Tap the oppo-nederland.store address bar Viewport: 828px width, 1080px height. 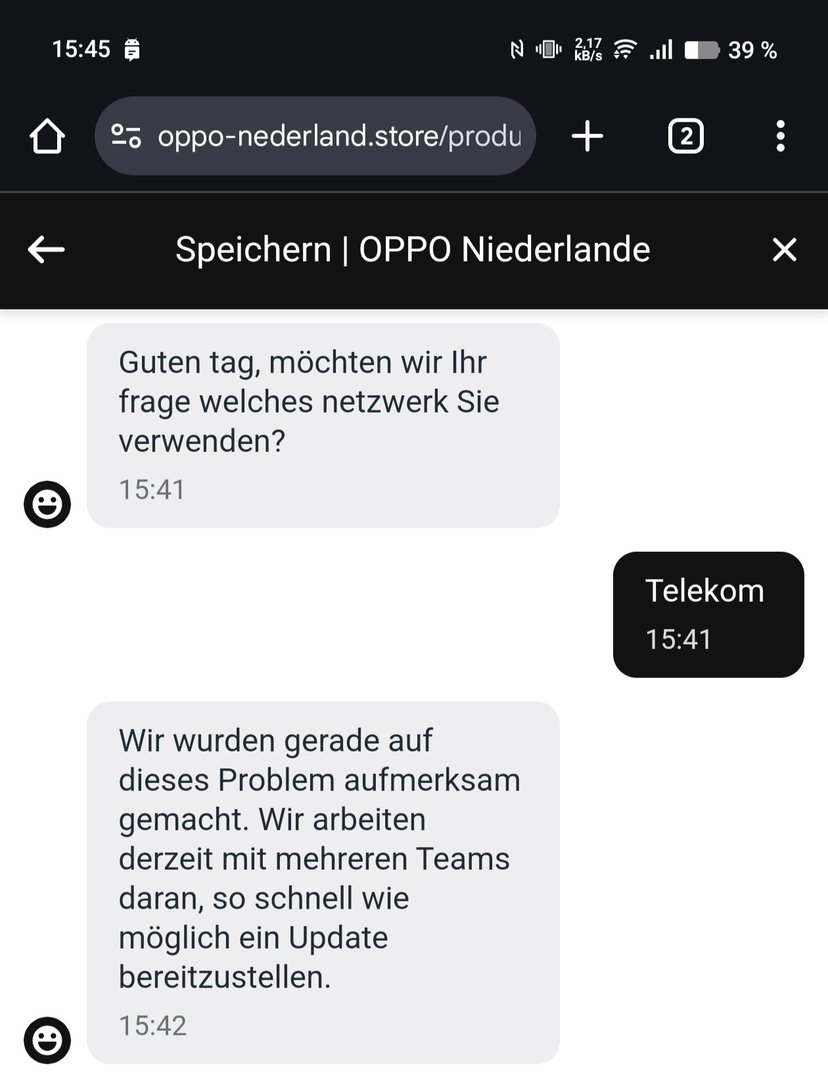(338, 137)
